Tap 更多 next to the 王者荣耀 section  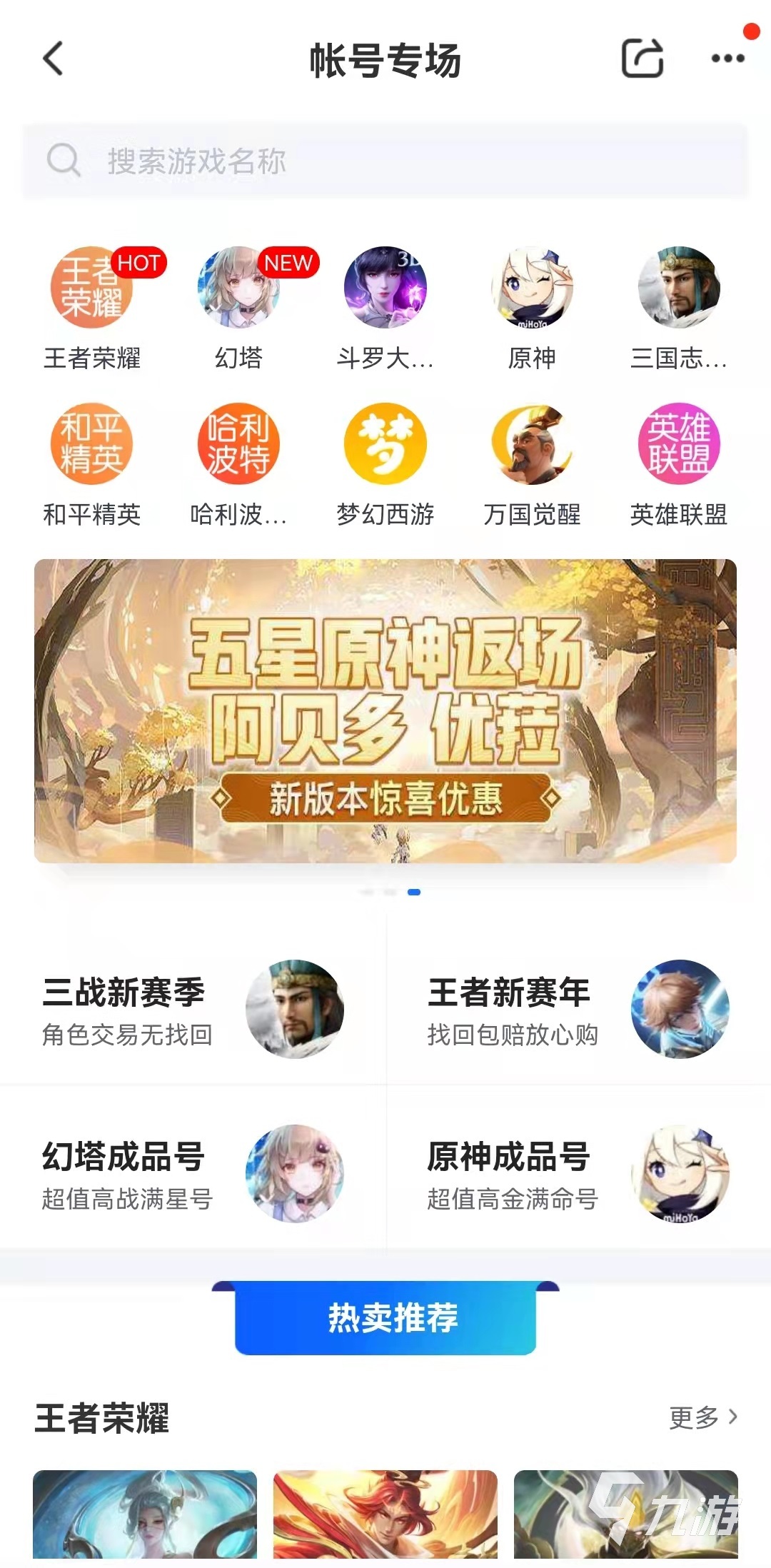[702, 1417]
